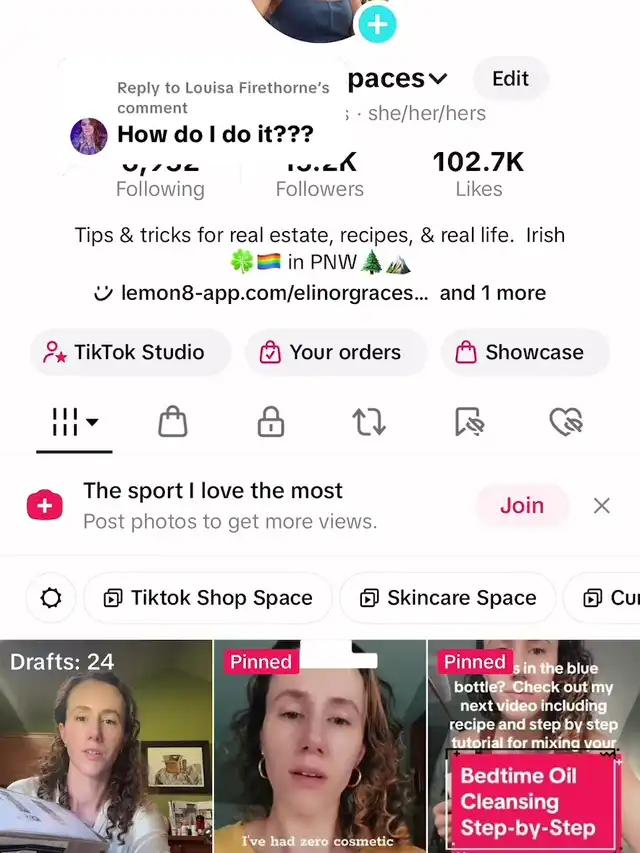Image resolution: width=640 pixels, height=853 pixels.
Task: Open the hidden favorites bookmark tab
Action: 468,423
